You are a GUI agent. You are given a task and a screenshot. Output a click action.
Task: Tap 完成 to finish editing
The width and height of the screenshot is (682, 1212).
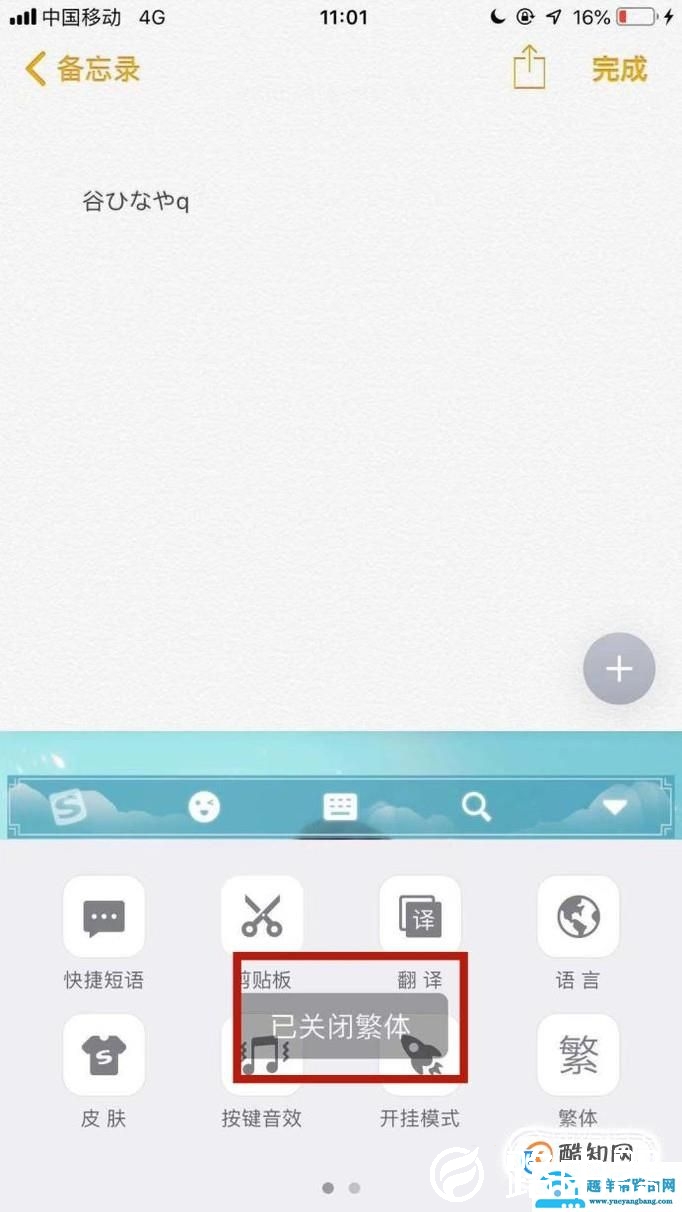(619, 69)
